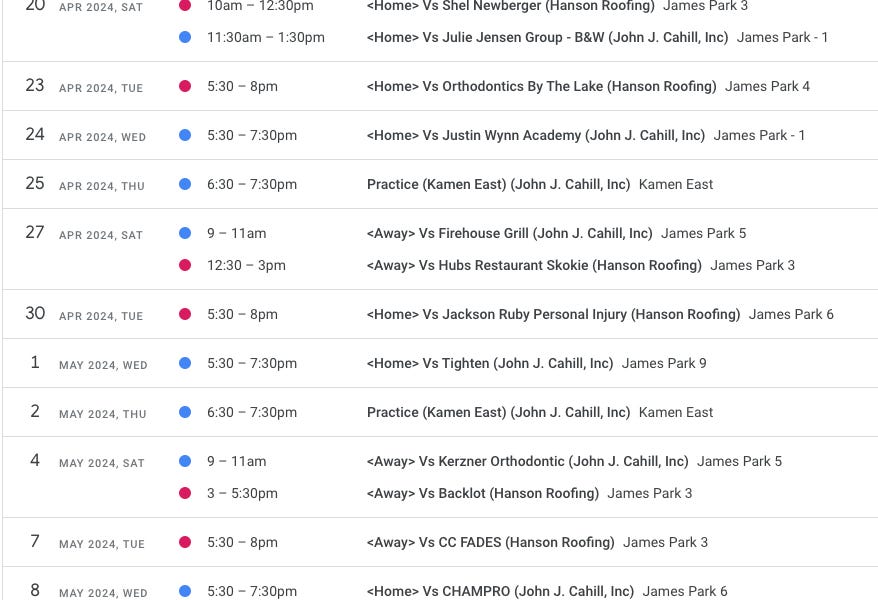Screen dimensions: 878x600
Task: Open the Julie Jensen Group B&W game
Action: pos(547,37)
